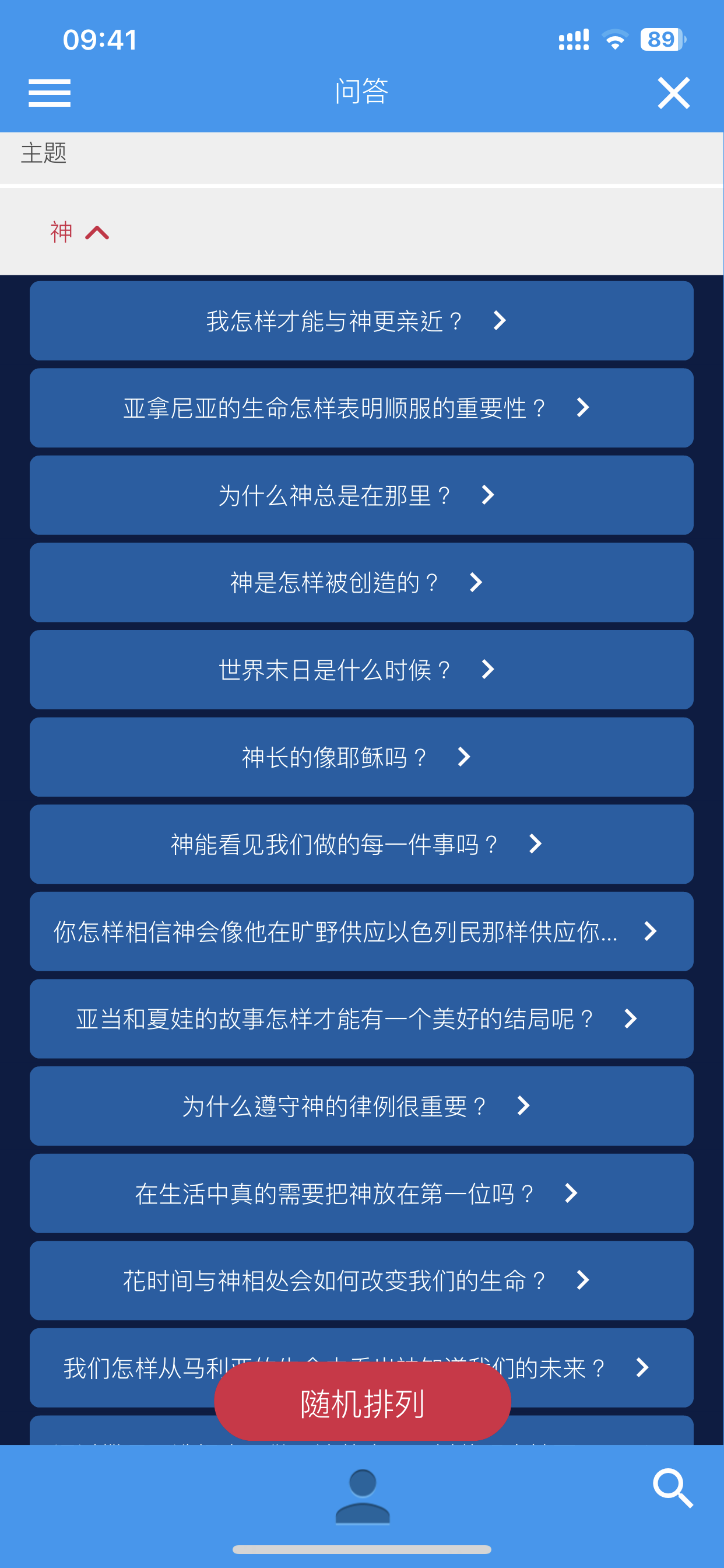
Task: Open the hamburger menu
Action: (x=50, y=93)
